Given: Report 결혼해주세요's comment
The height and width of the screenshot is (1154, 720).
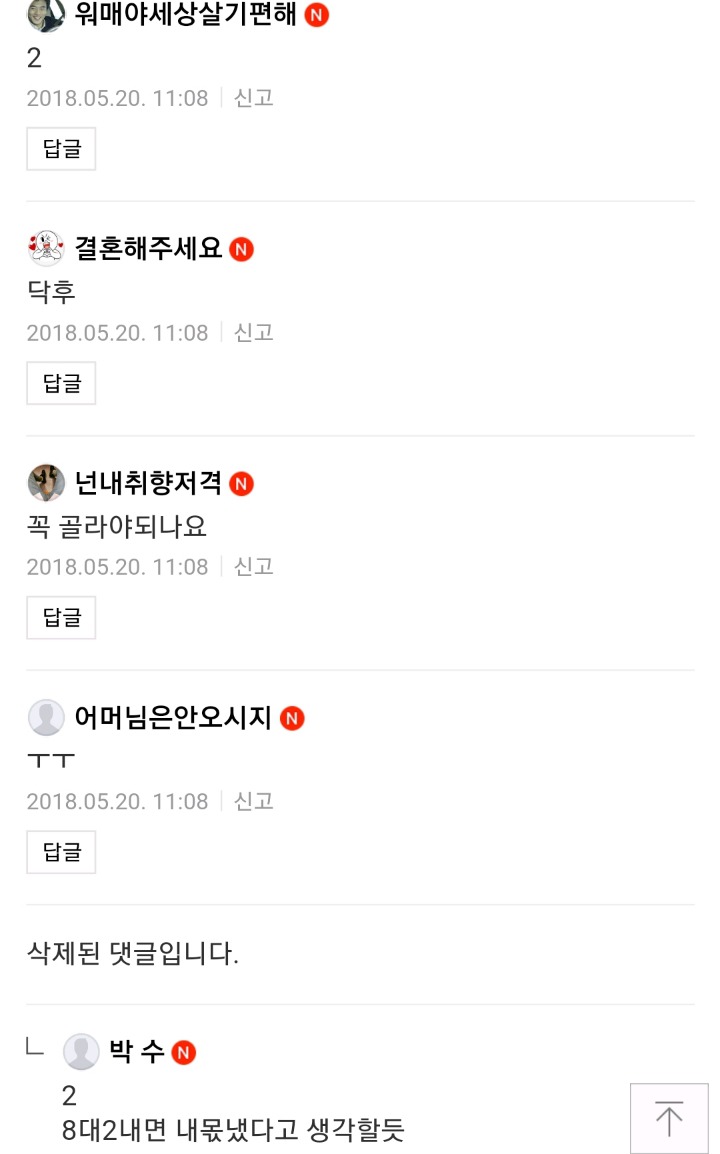Looking at the screenshot, I should [253, 332].
